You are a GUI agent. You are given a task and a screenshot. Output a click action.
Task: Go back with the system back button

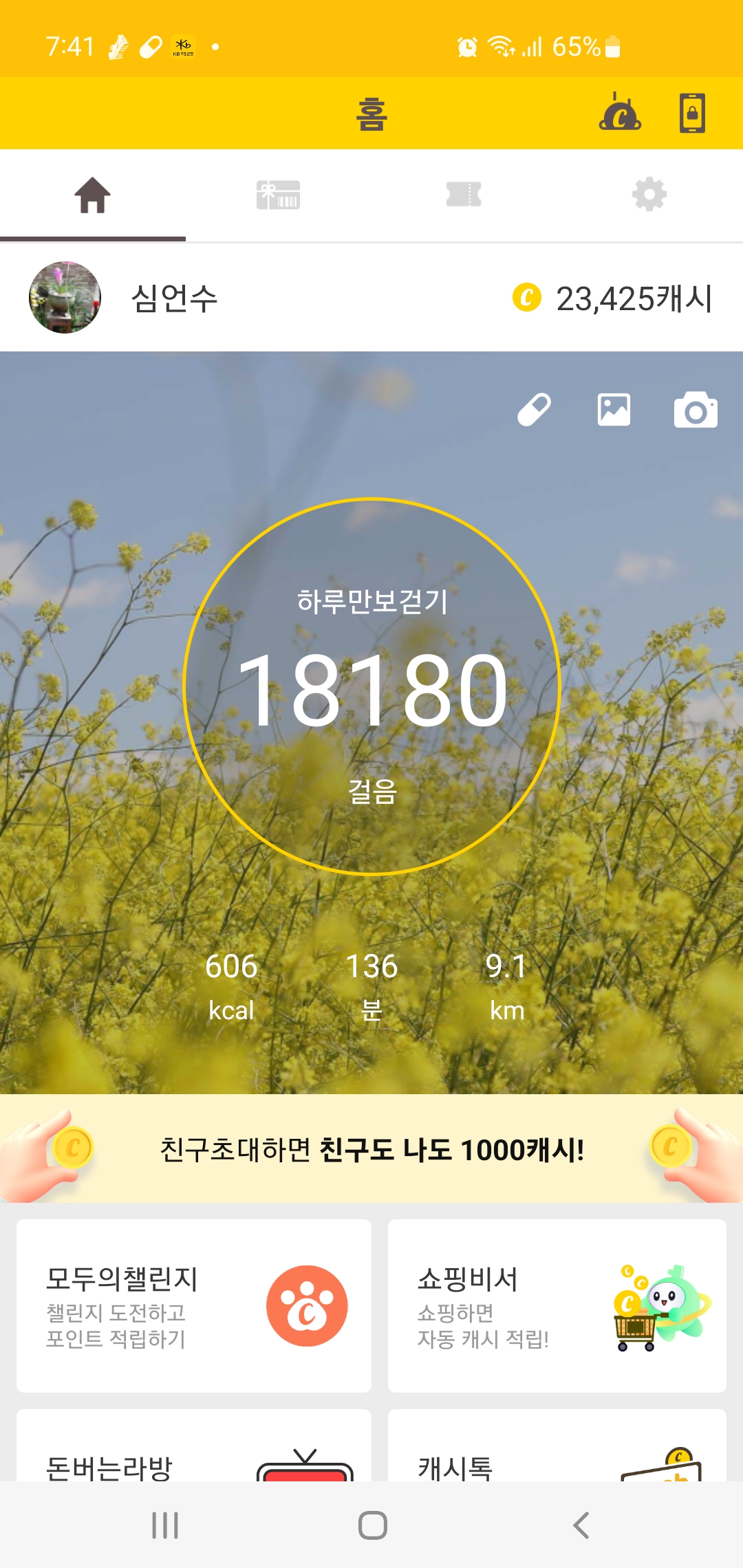(x=581, y=1525)
